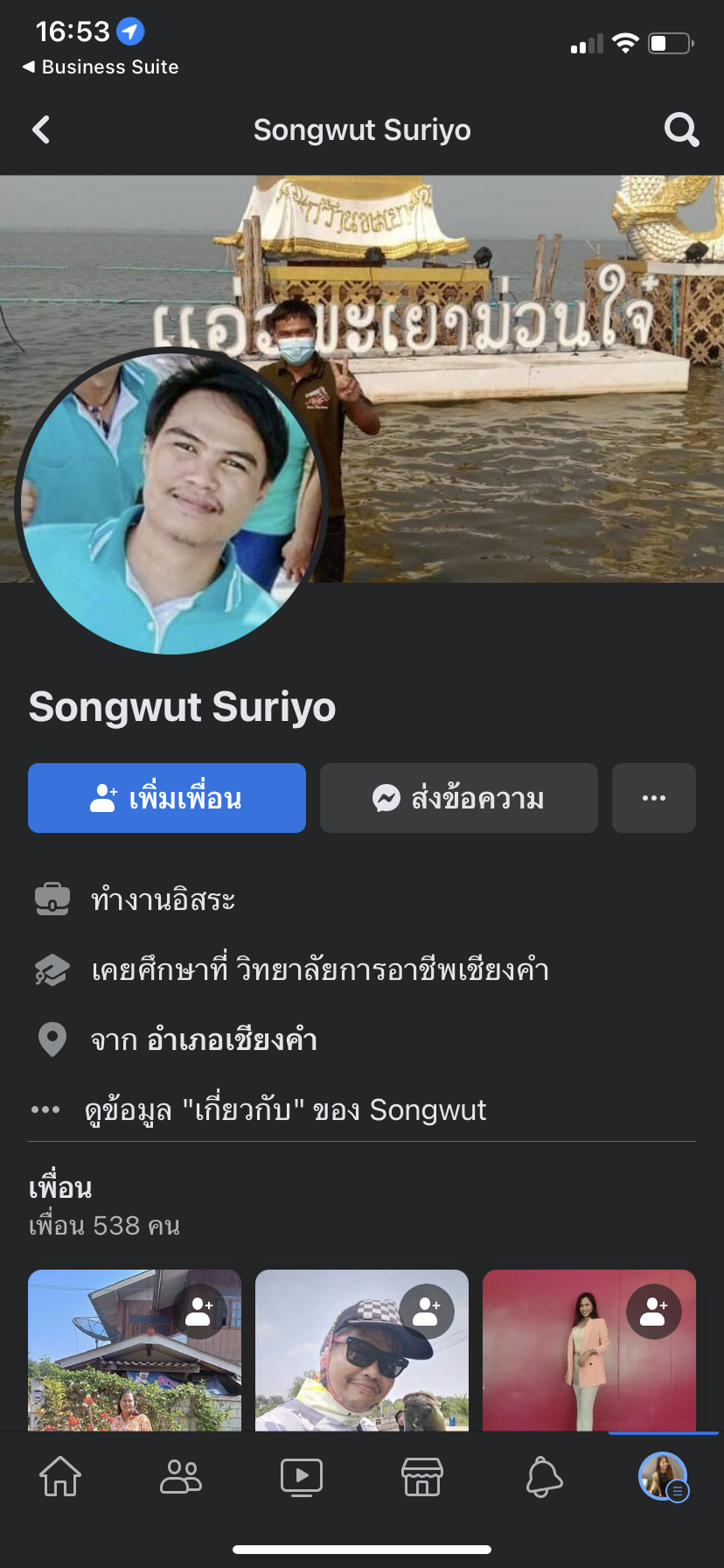Return to Business Suite app
This screenshot has height=1568, width=724.
coord(101,67)
